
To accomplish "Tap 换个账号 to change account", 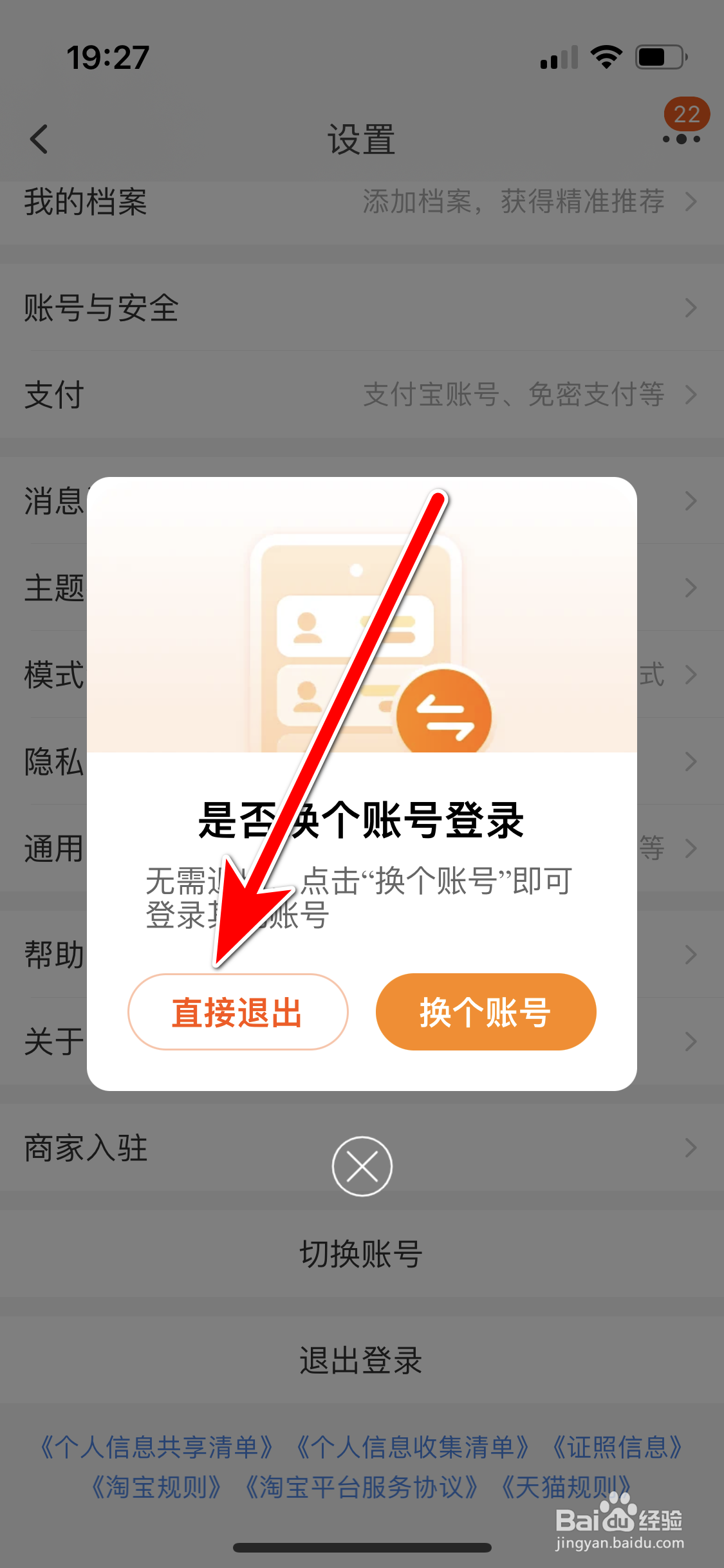I will pos(485,1012).
